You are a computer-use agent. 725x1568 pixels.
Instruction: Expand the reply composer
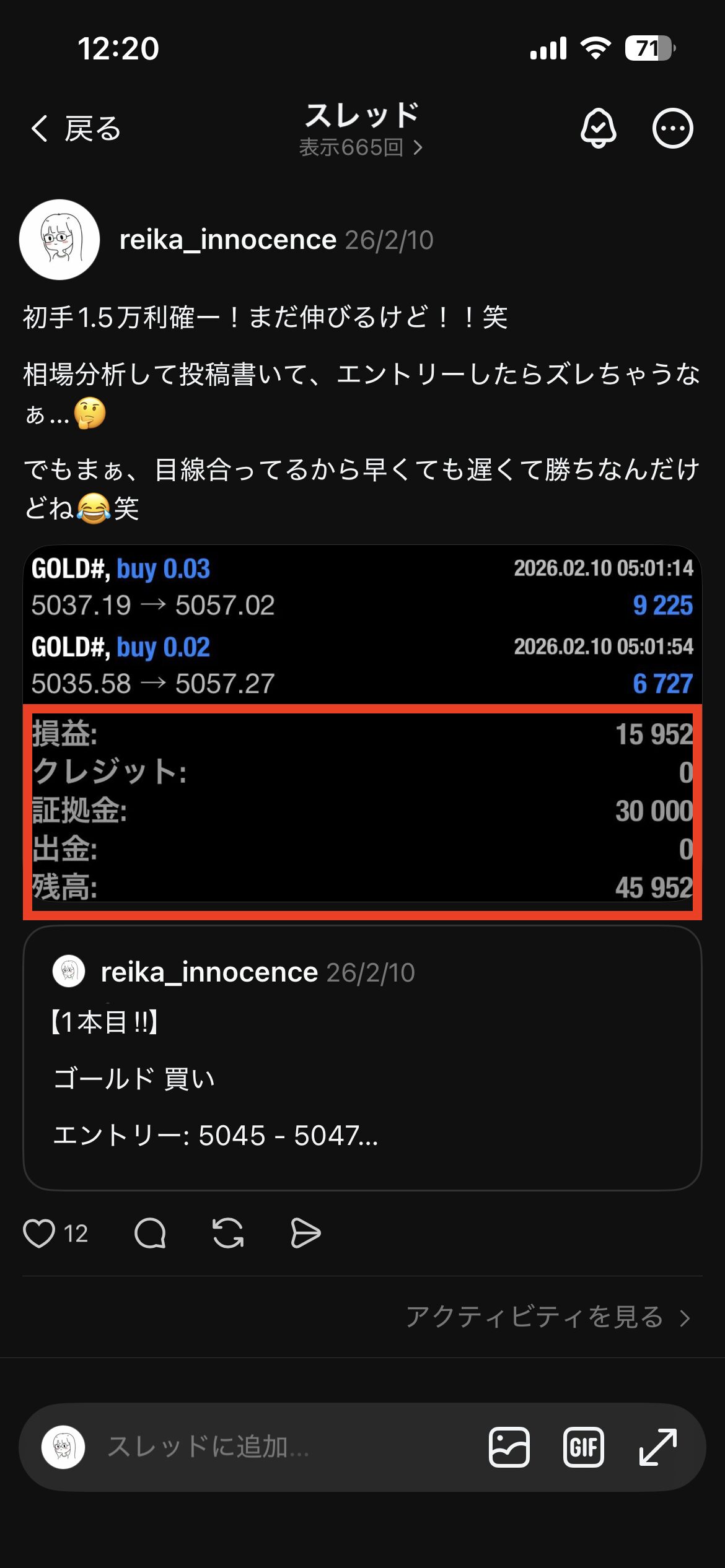[657, 1447]
